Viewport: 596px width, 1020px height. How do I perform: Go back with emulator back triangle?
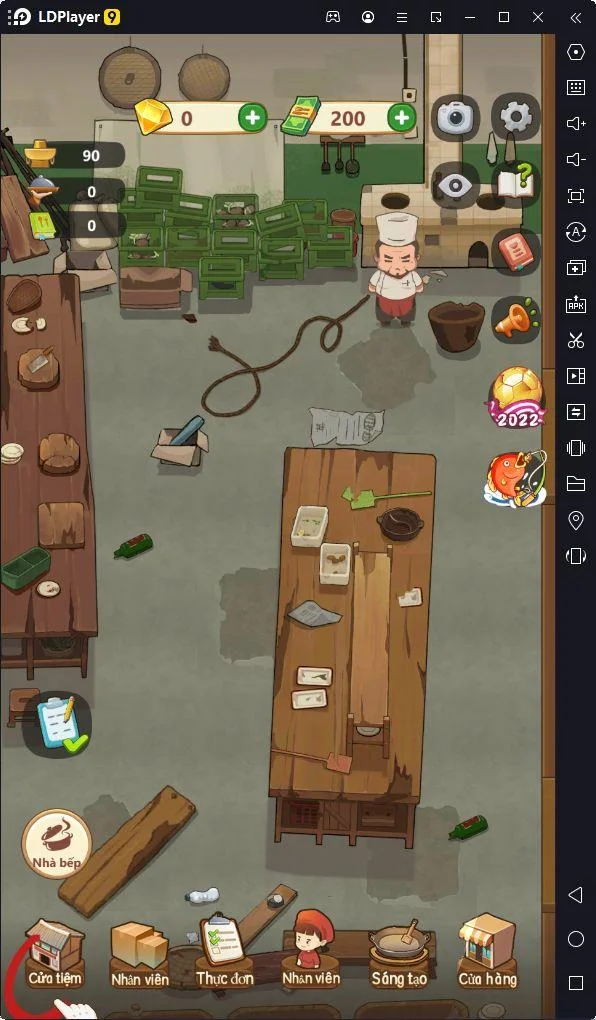(x=575, y=895)
